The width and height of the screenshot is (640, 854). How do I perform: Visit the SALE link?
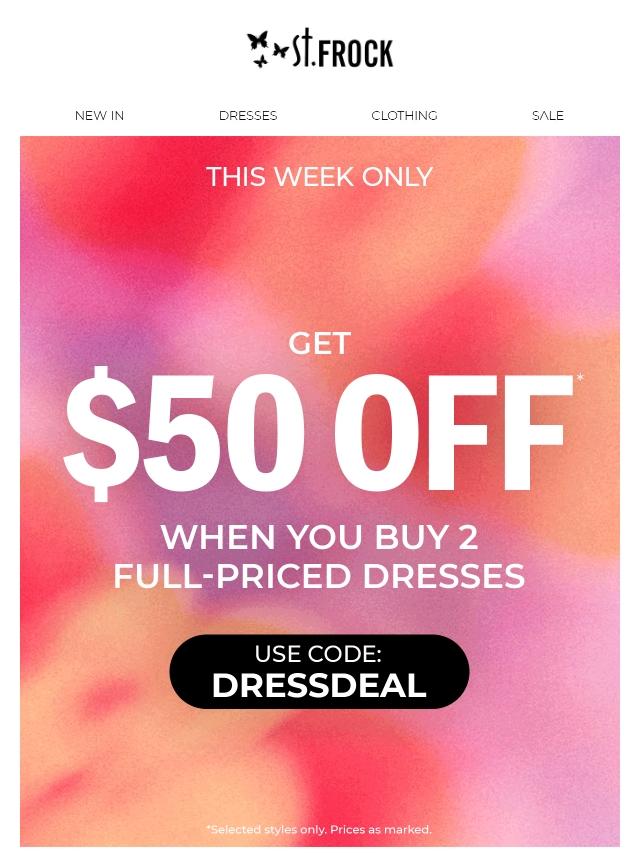click(547, 115)
